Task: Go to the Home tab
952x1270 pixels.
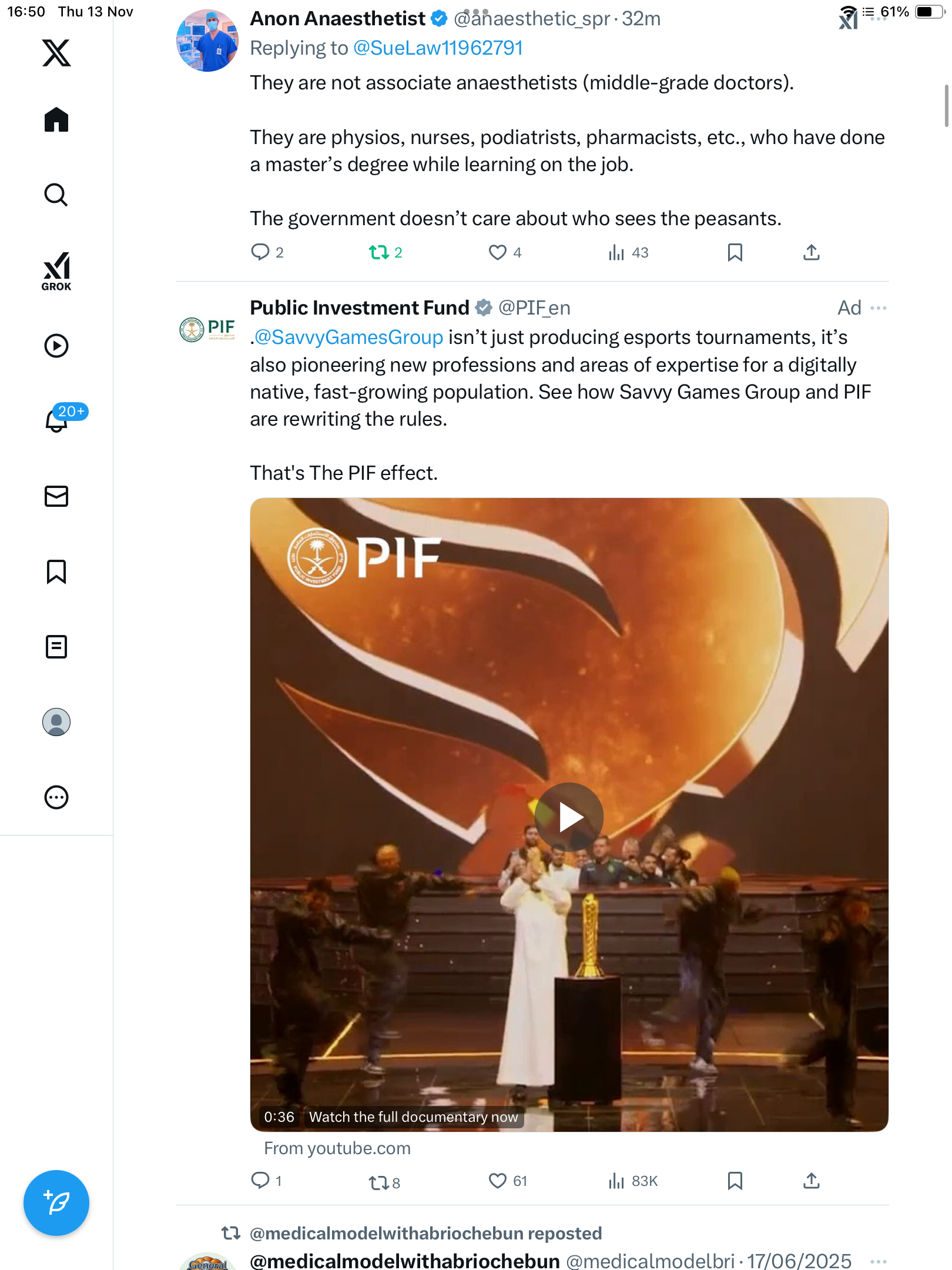Action: tap(56, 120)
